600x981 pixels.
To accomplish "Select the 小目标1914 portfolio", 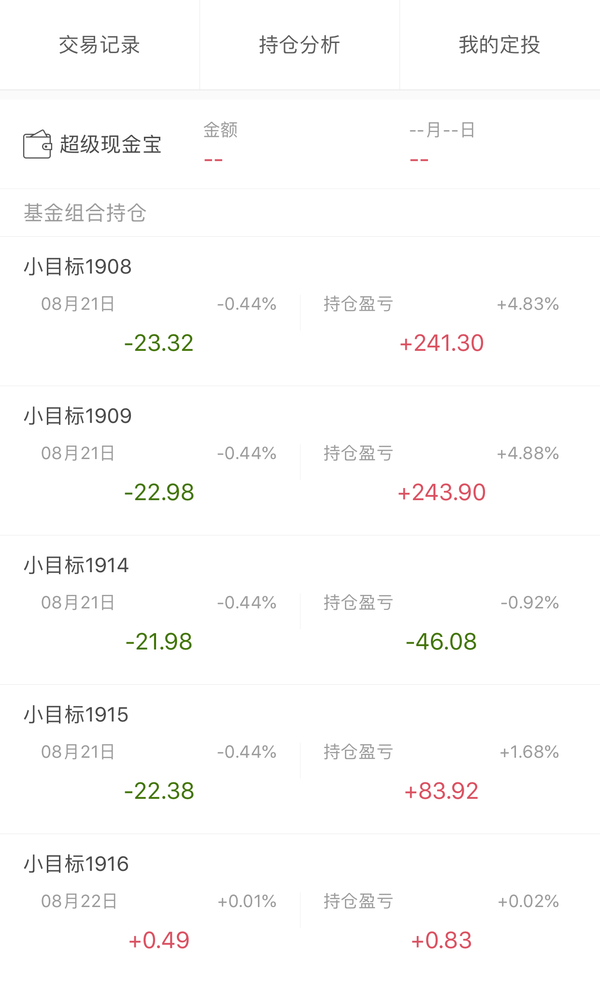I will tap(300, 610).
